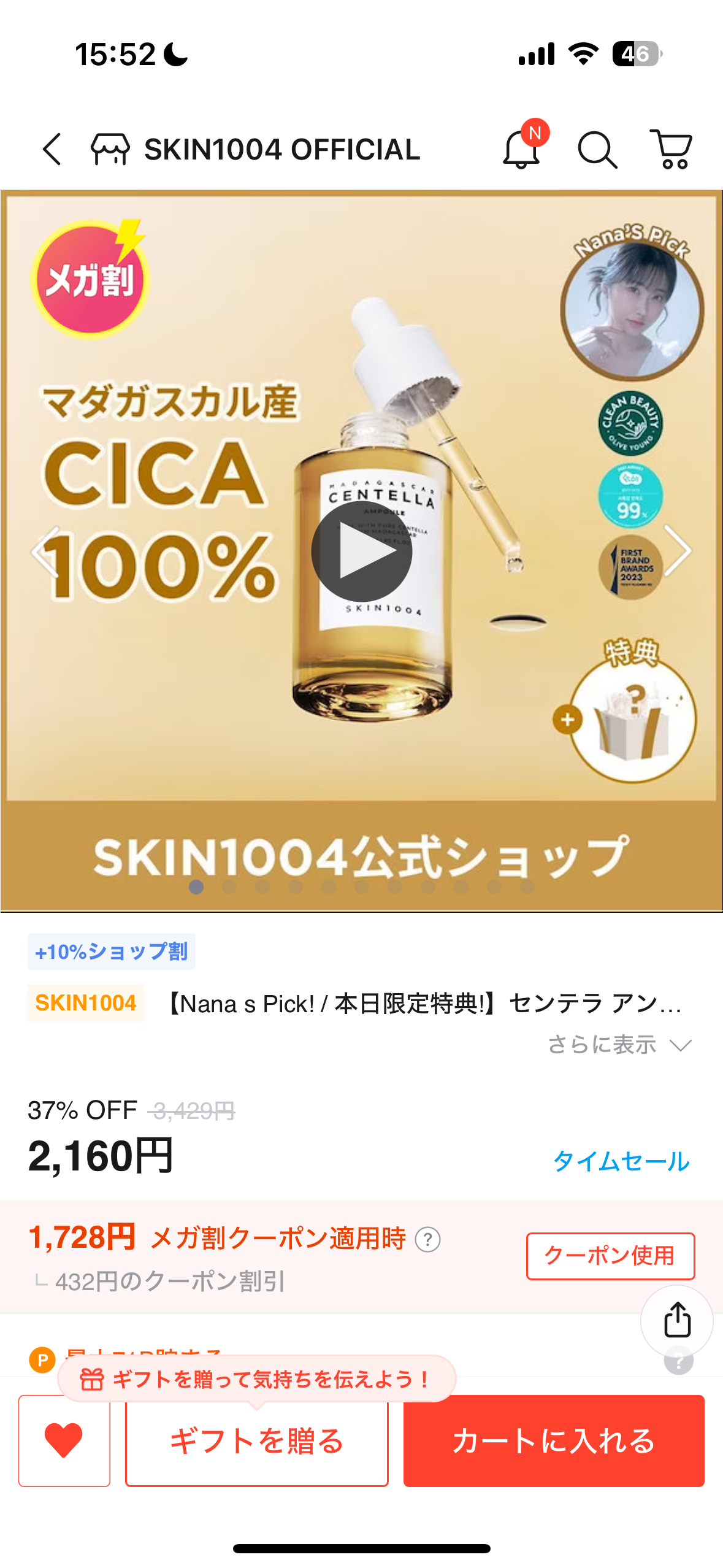The image size is (723, 1568).
Task: Expand title with さらに表示
Action: (619, 1044)
